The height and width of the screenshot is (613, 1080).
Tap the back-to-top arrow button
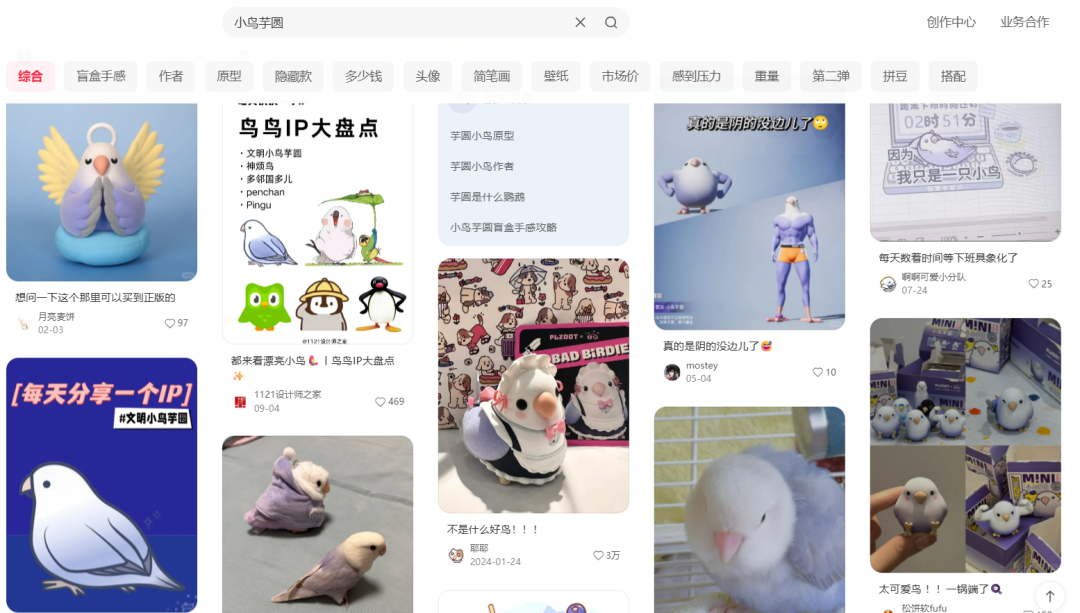point(1049,596)
